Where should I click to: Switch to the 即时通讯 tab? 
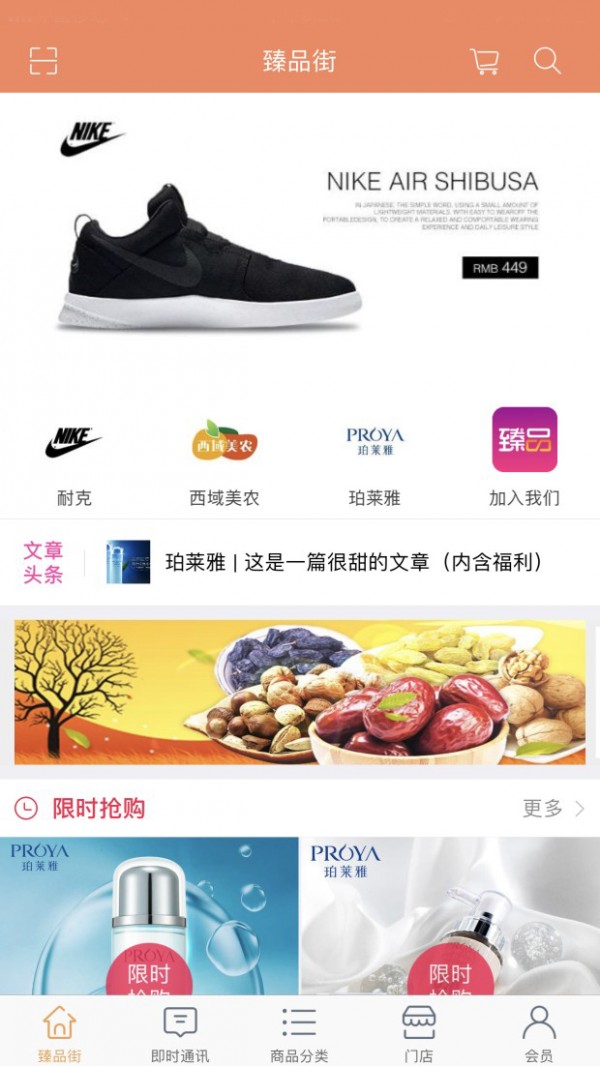click(180, 1033)
